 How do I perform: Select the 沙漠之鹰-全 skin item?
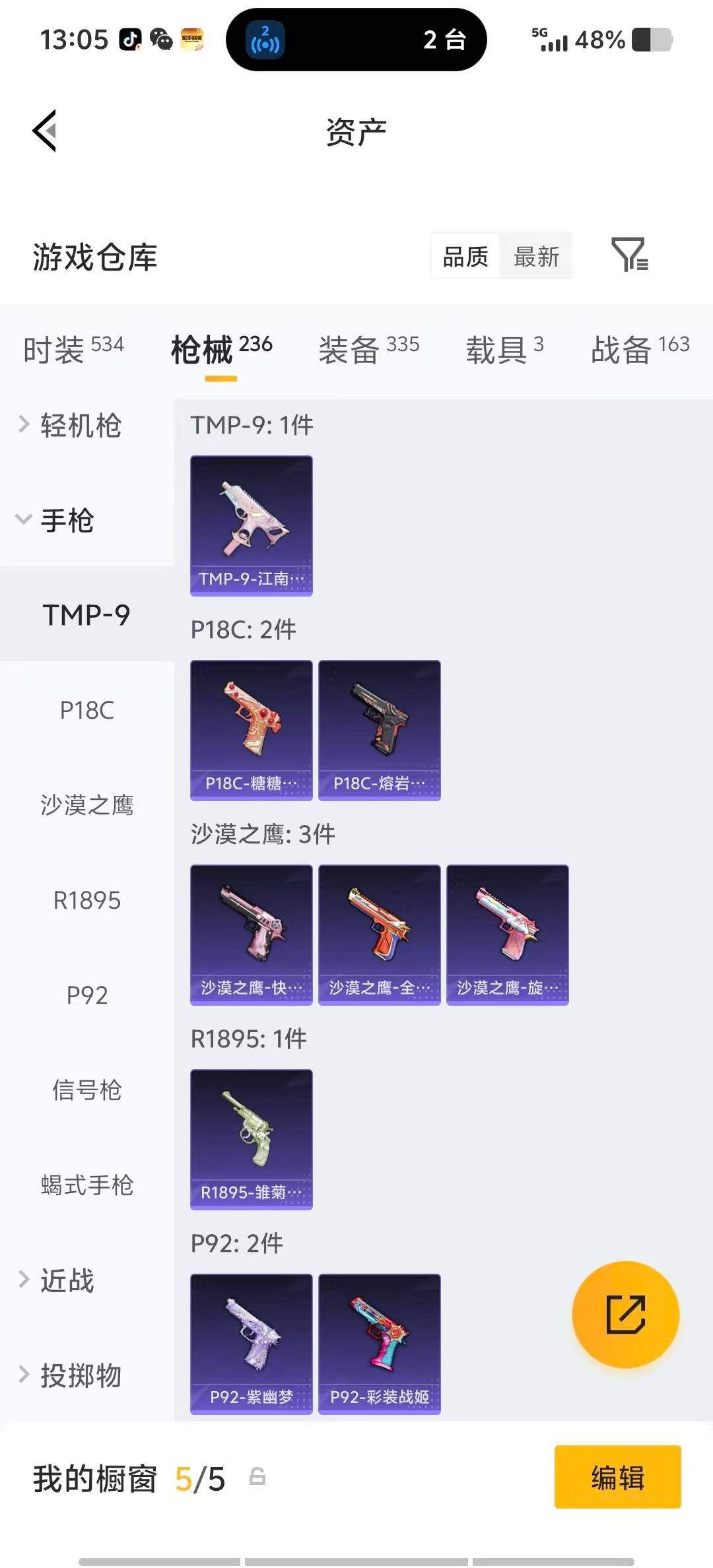pos(378,934)
